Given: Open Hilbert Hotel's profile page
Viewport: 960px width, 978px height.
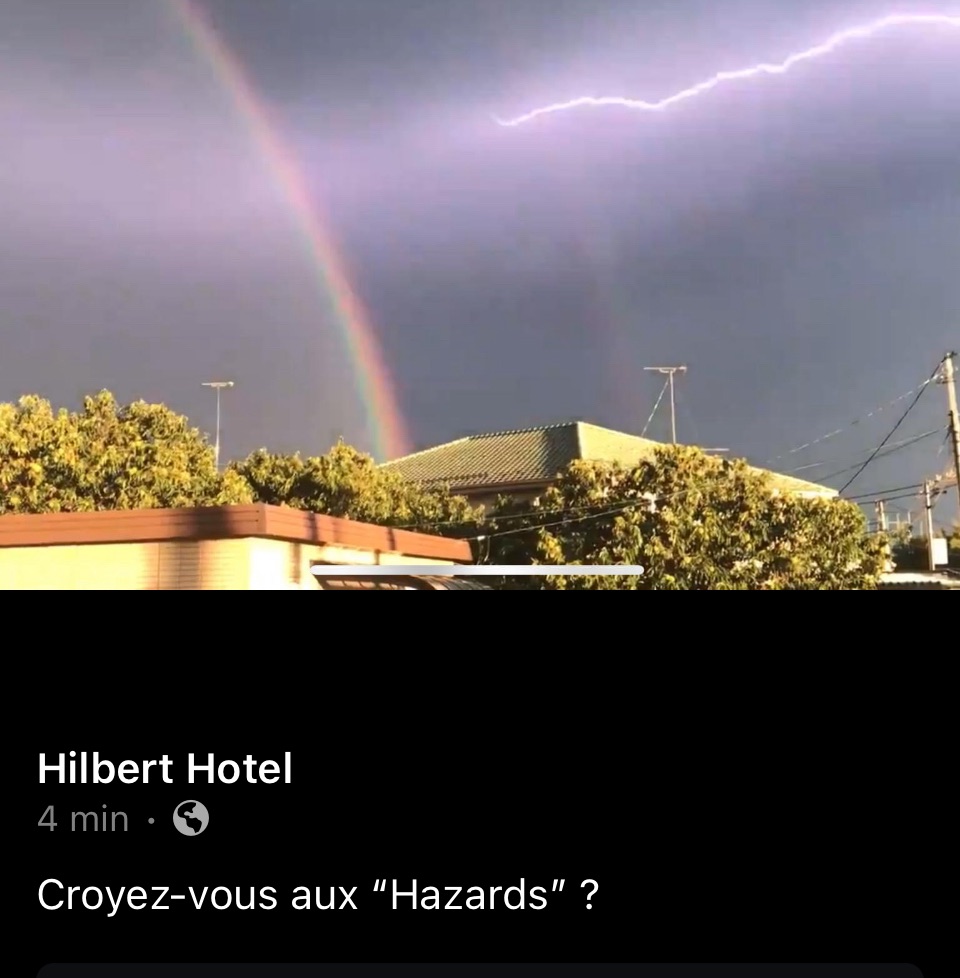Looking at the screenshot, I should [x=165, y=769].
